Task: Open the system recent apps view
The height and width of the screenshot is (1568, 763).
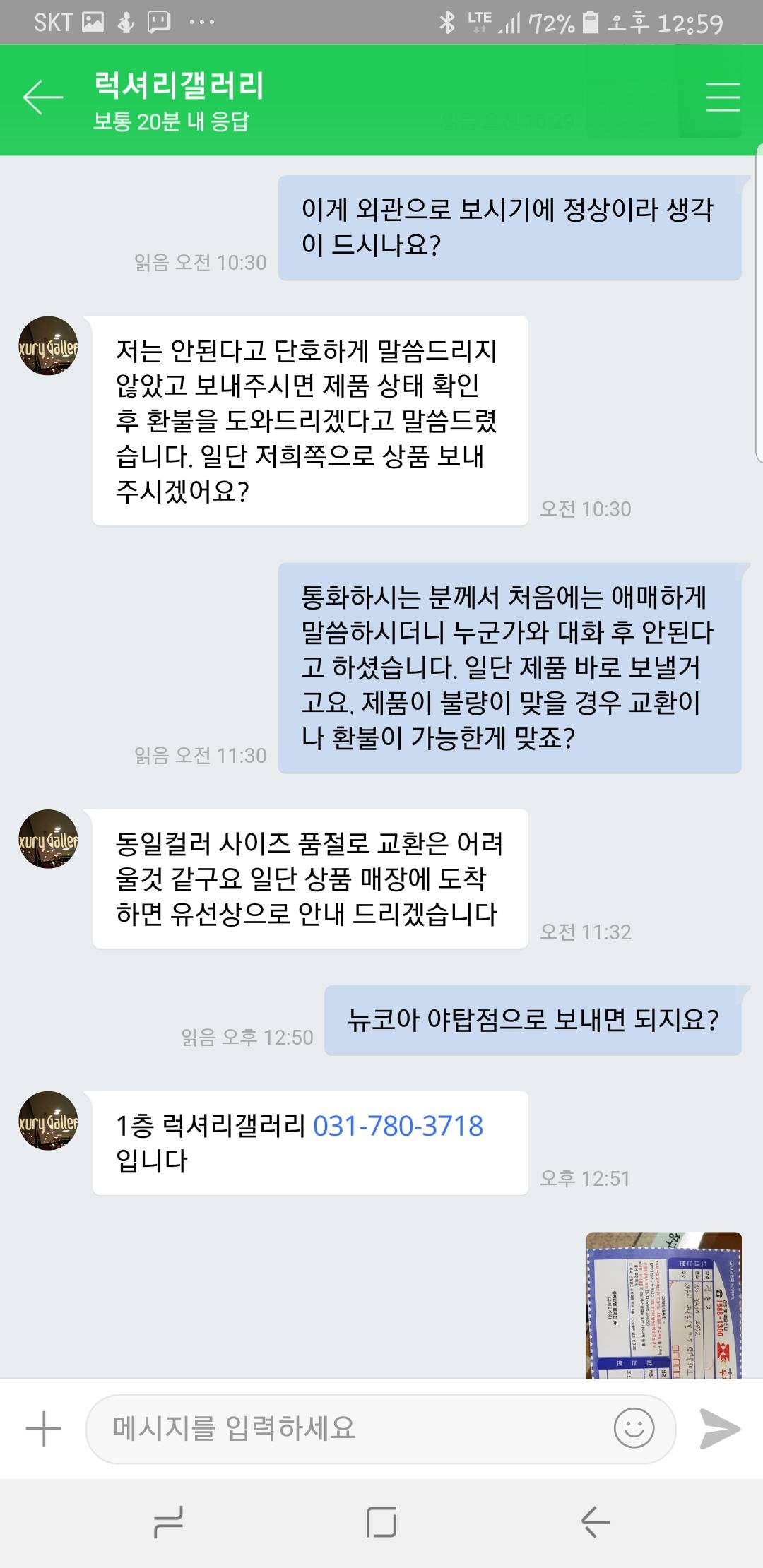Action: pos(170,1521)
